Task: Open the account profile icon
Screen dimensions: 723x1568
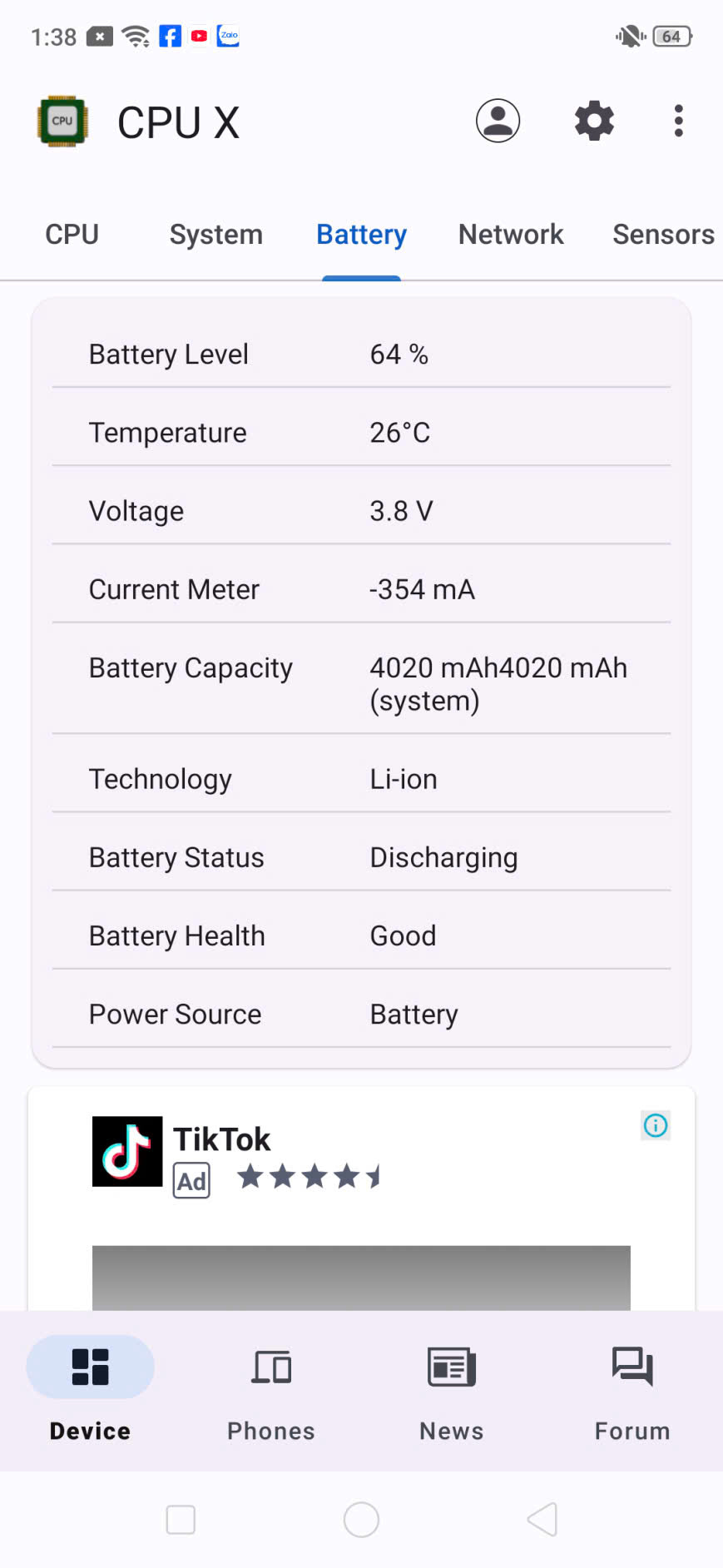Action: point(498,121)
